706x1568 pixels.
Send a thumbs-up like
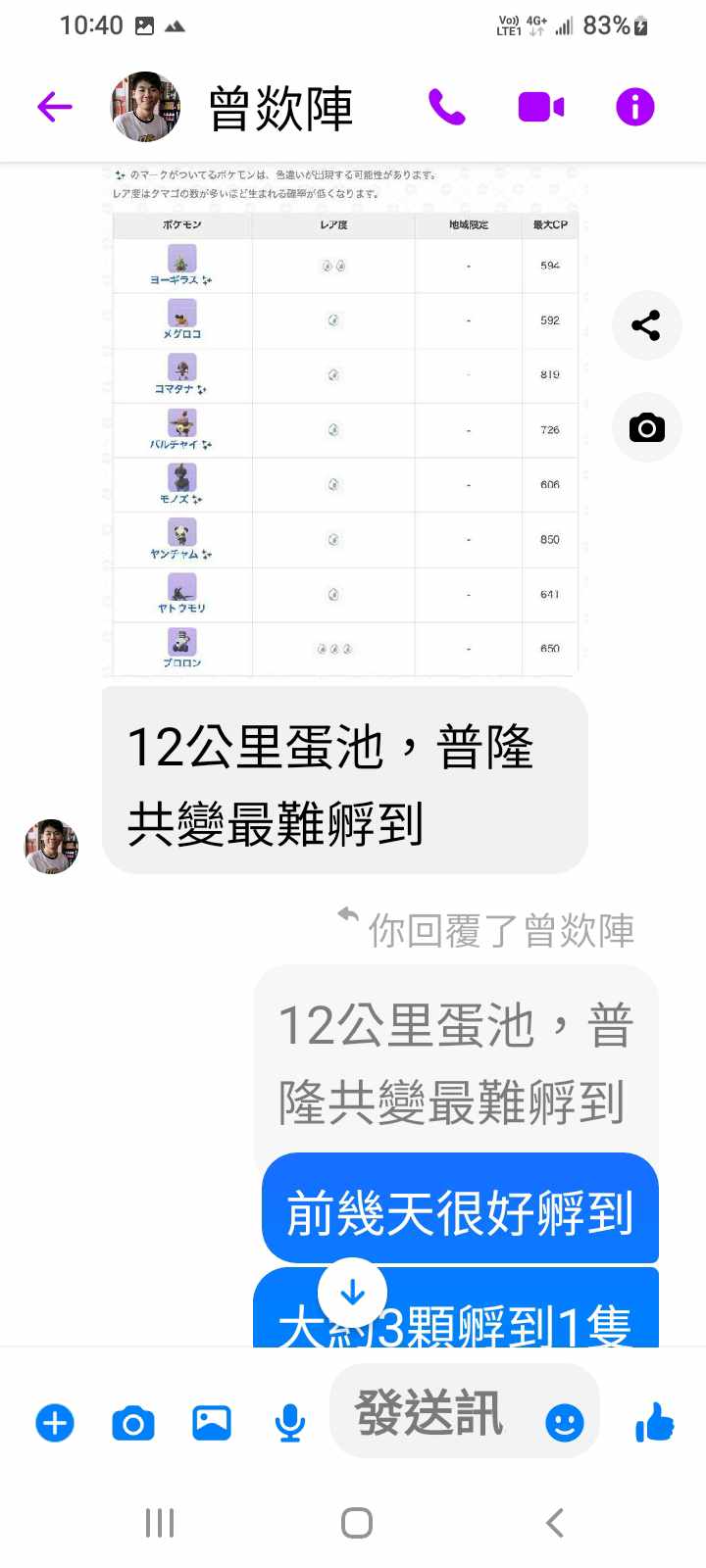[x=654, y=1423]
